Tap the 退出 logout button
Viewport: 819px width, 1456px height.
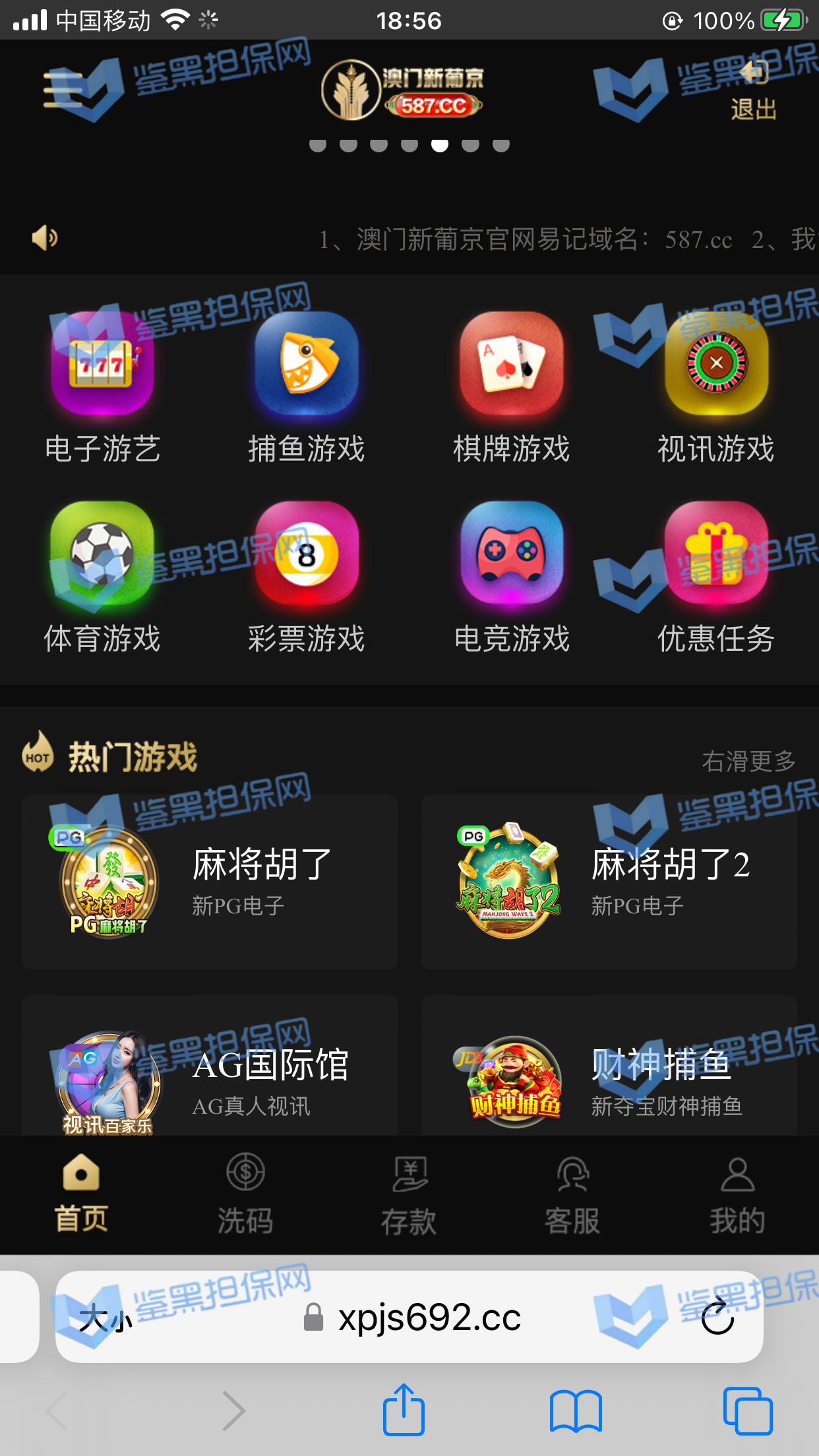coord(754,91)
